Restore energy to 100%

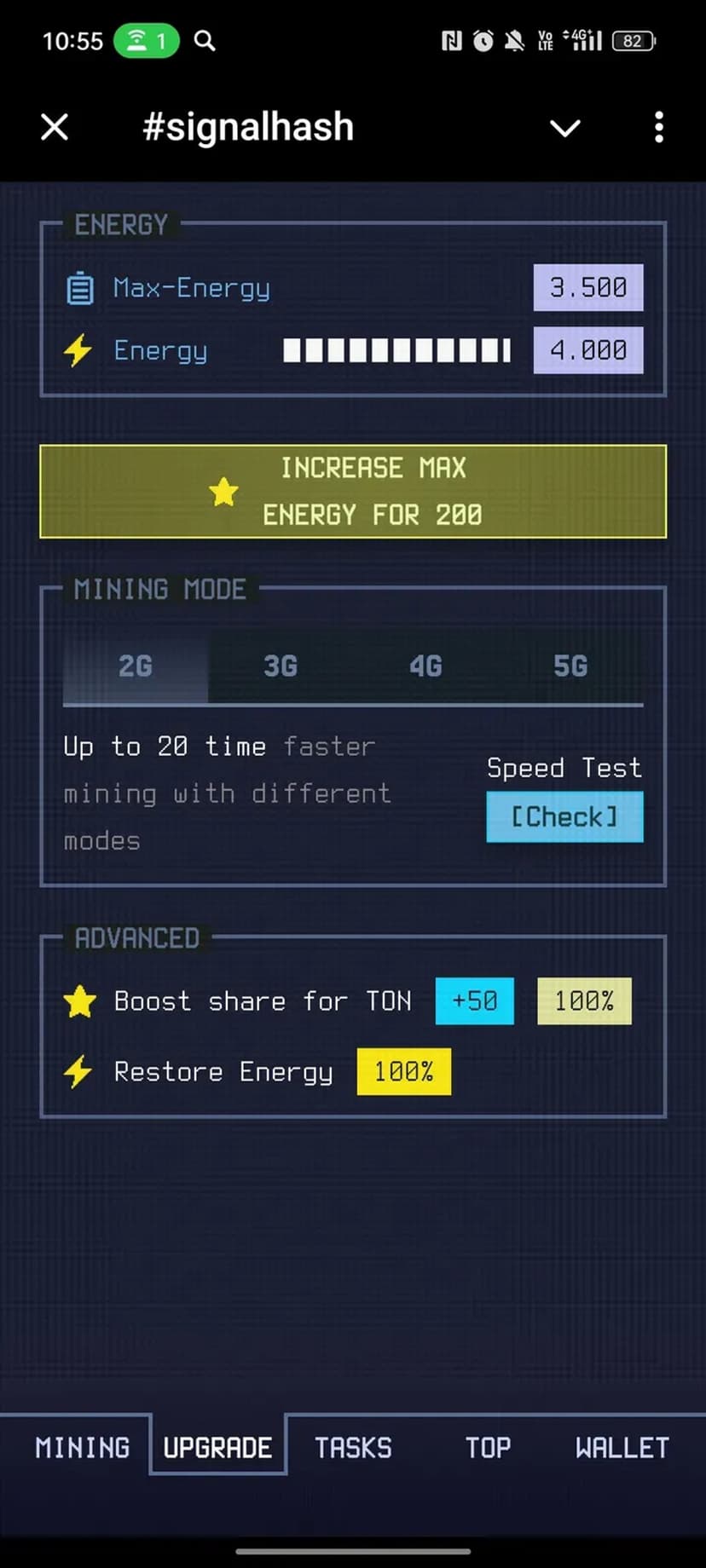click(x=403, y=1071)
